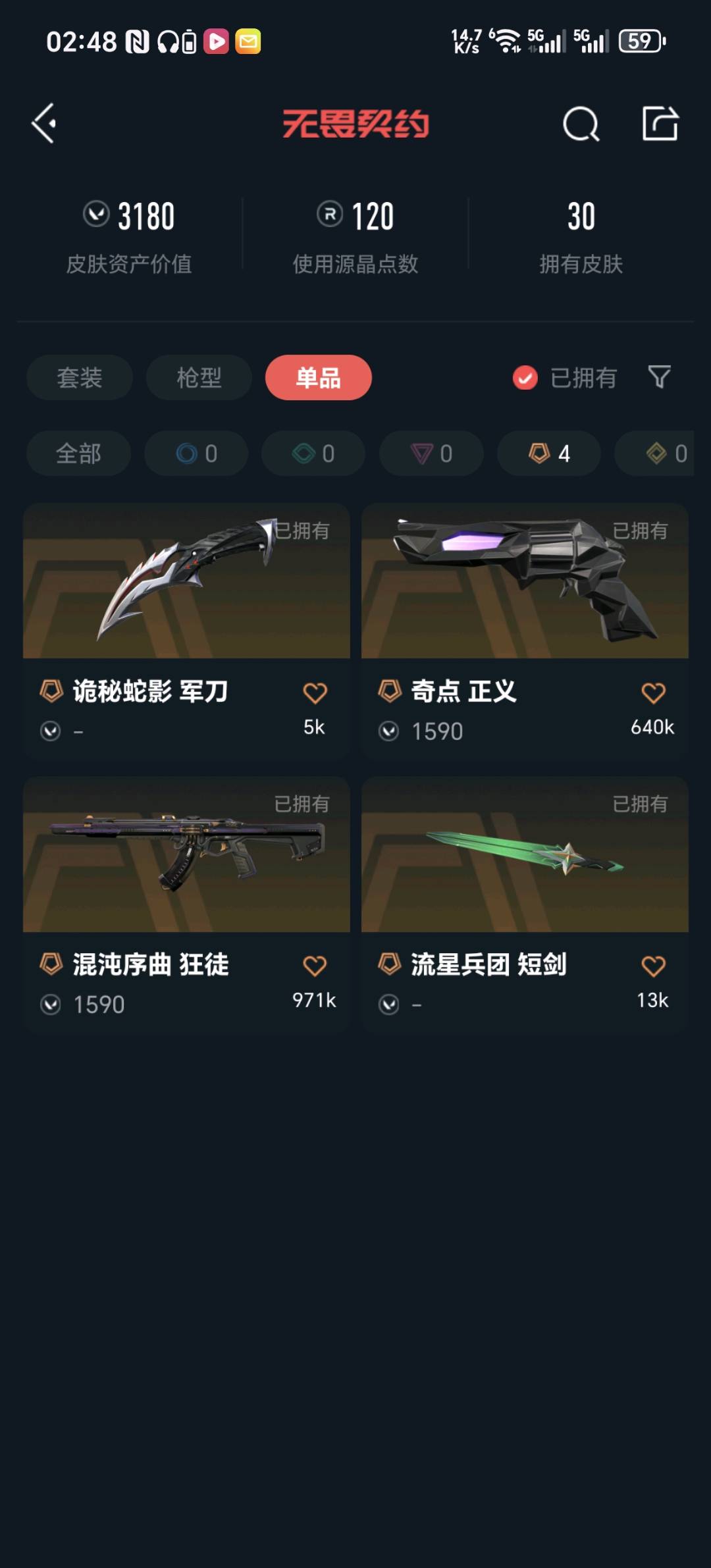Go back using the top-left arrow
This screenshot has width=711, height=1568.
(x=44, y=124)
